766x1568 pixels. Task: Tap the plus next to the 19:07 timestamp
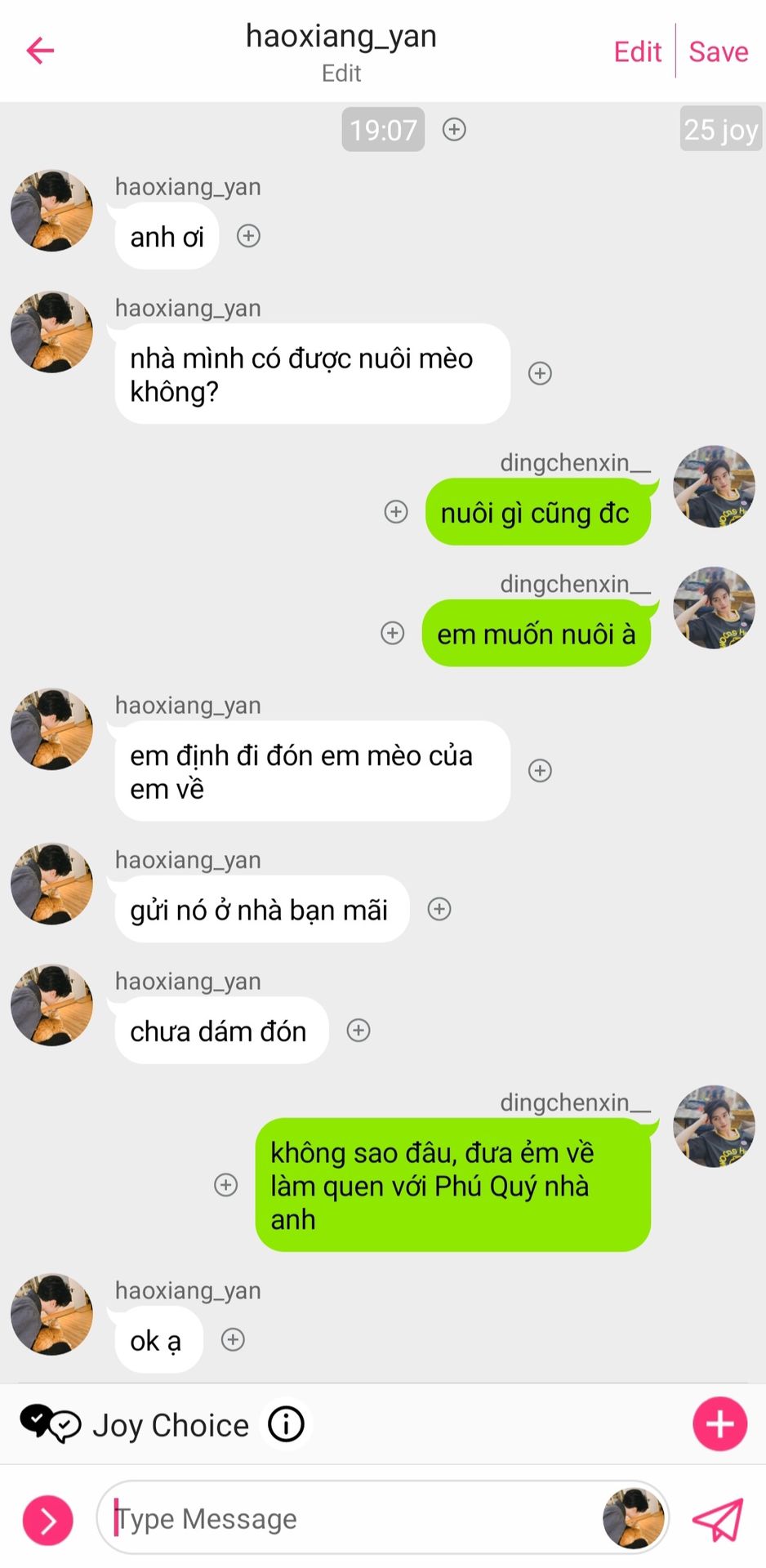(454, 129)
